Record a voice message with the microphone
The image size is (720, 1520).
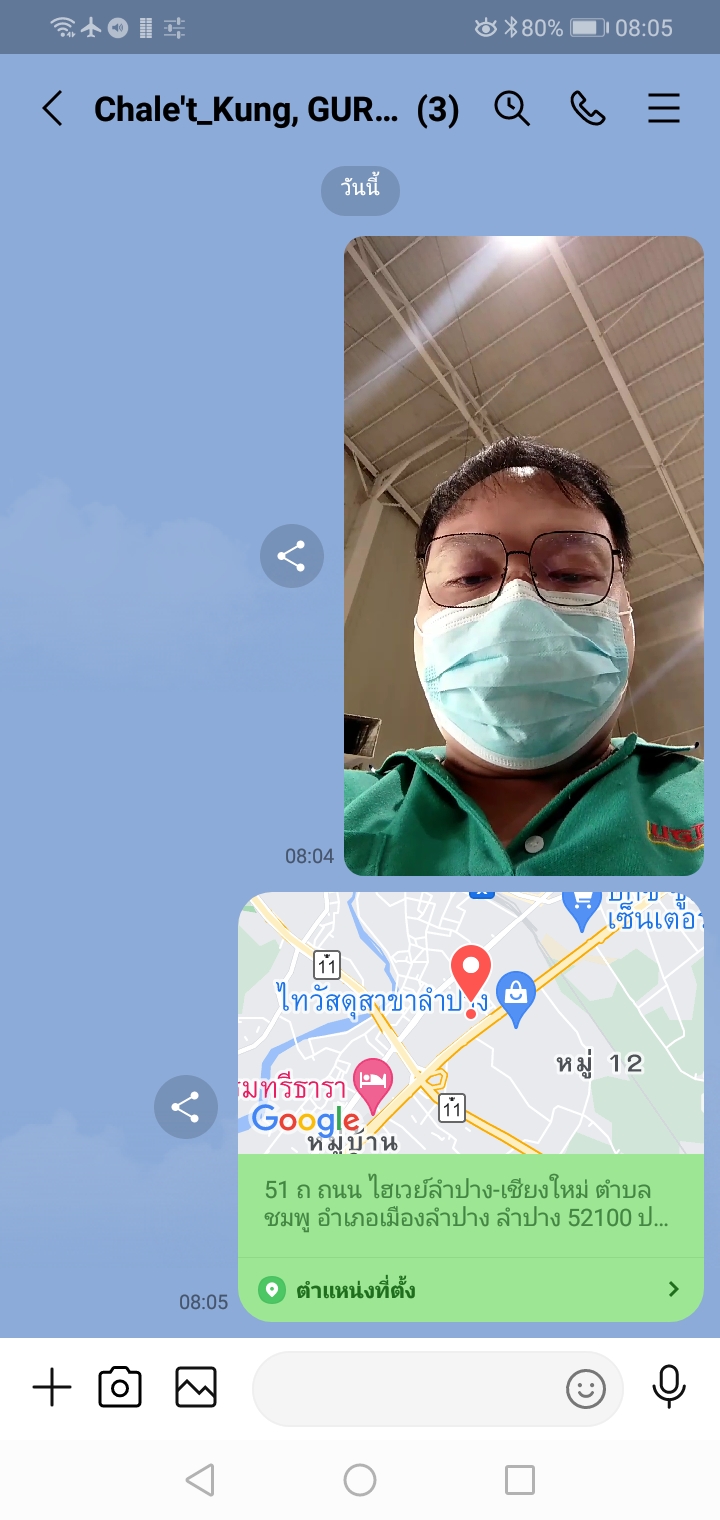click(669, 1388)
